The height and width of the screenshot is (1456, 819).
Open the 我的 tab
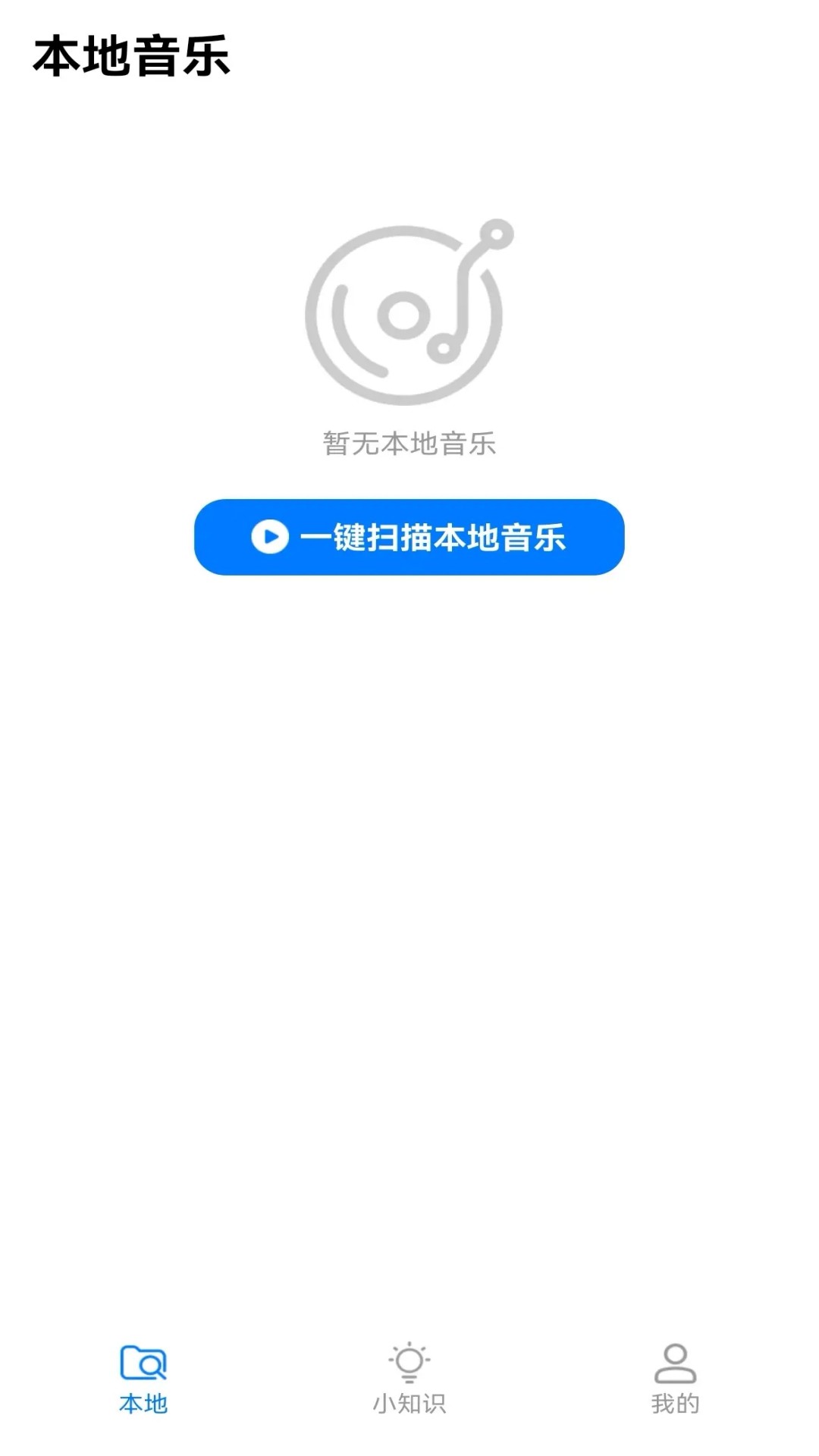[x=675, y=1379]
